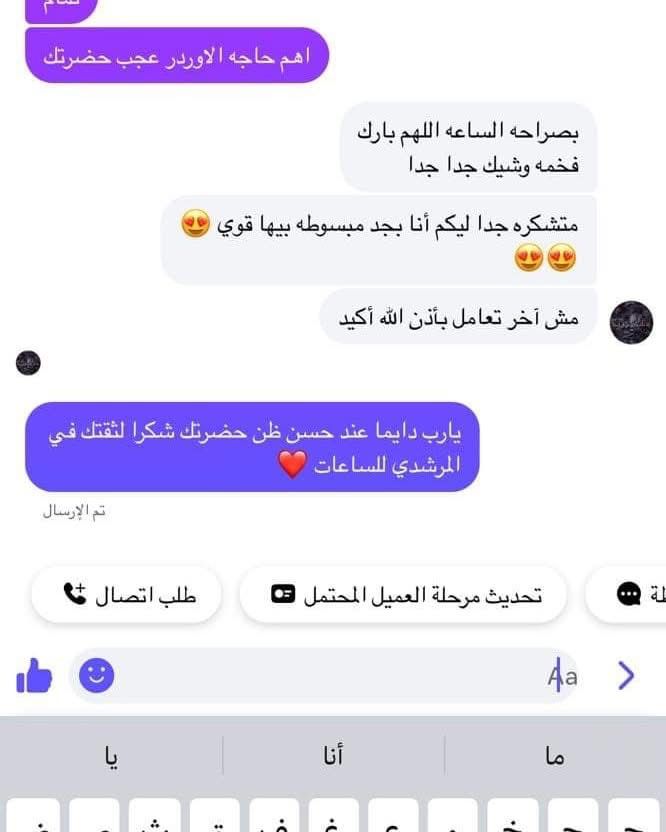Expand more options with the chevron arrow
This screenshot has width=666, height=832.
tap(626, 676)
